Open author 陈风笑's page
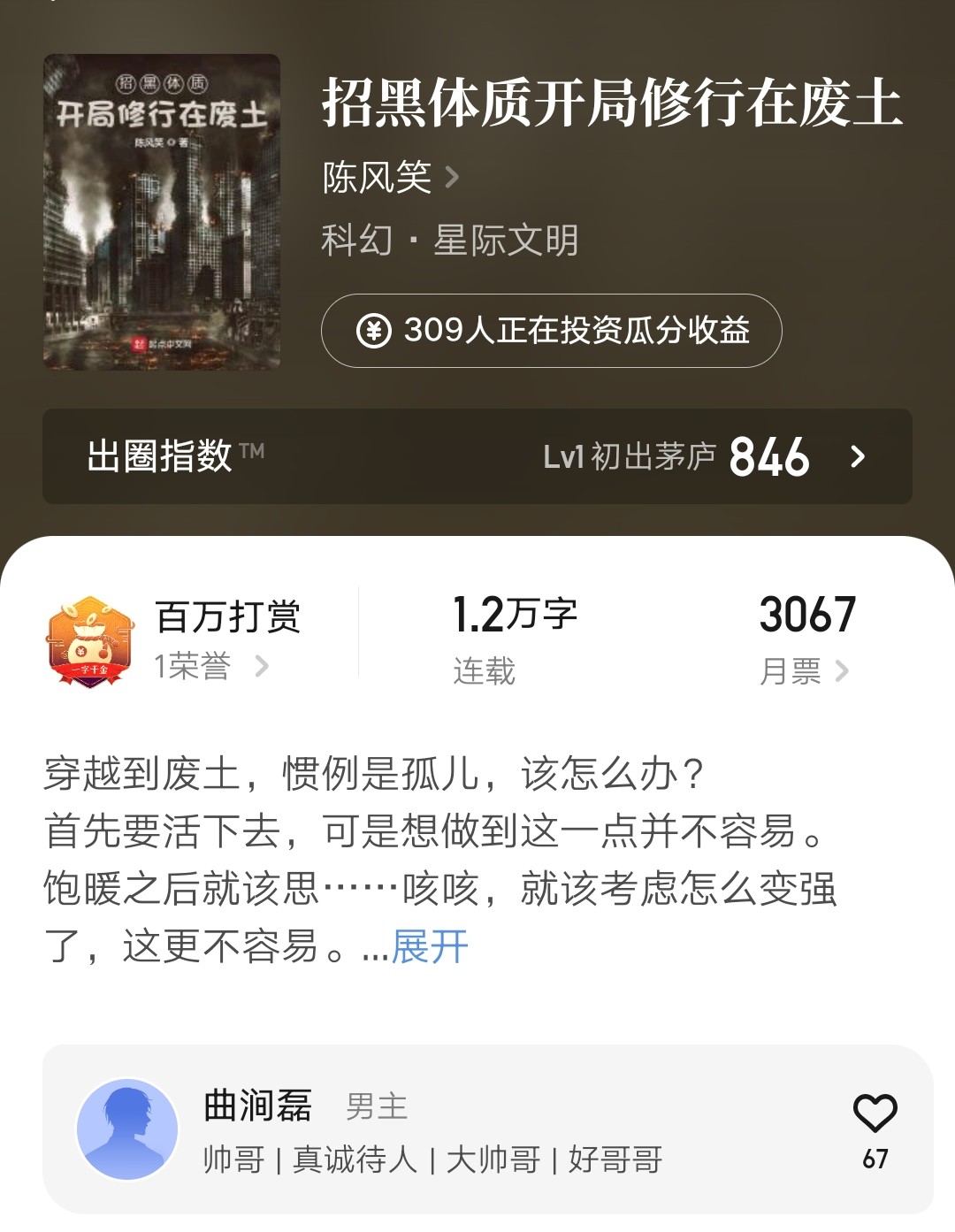Image resolution: width=955 pixels, height=1232 pixels. click(x=390, y=178)
